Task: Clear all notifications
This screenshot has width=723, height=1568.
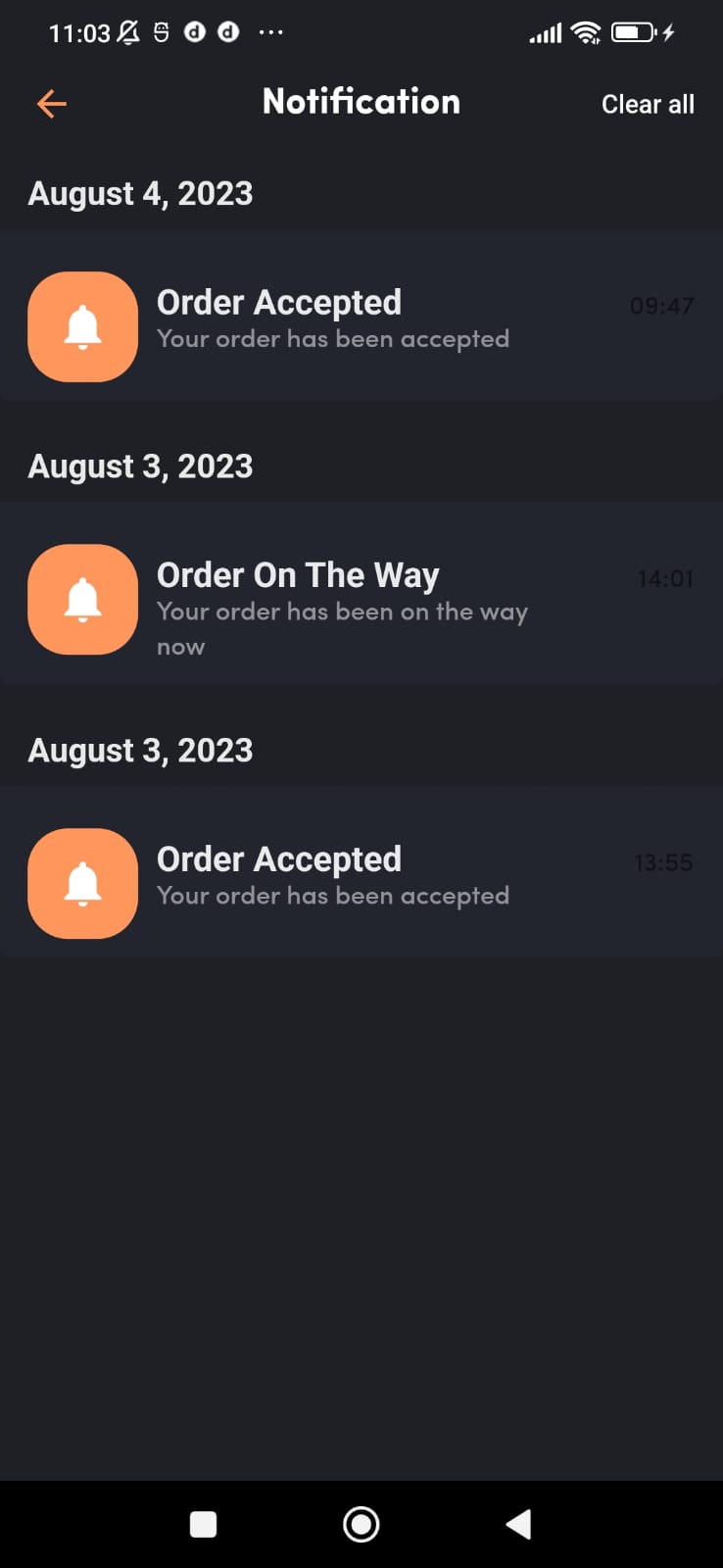Action: (648, 104)
